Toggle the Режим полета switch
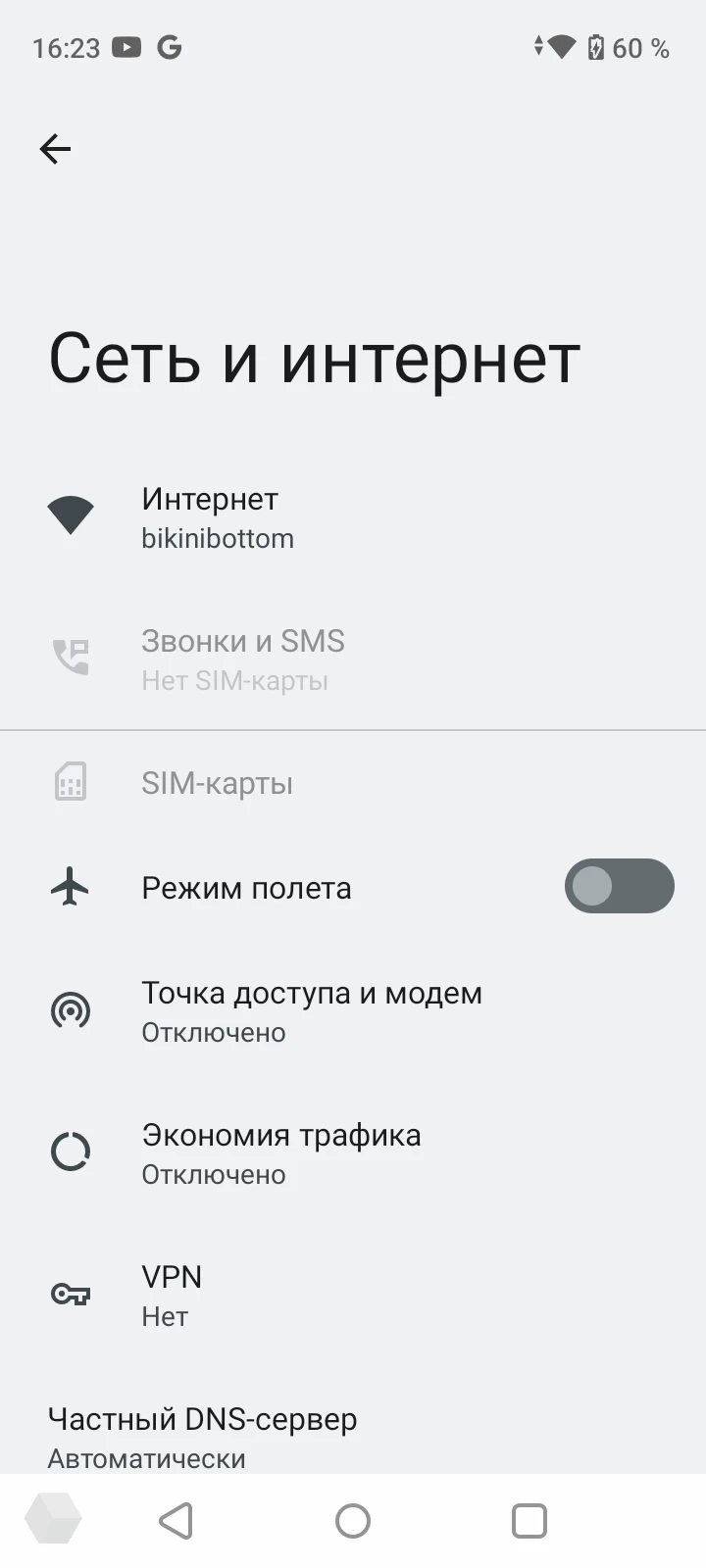Image resolution: width=706 pixels, height=1568 pixels. (x=619, y=887)
